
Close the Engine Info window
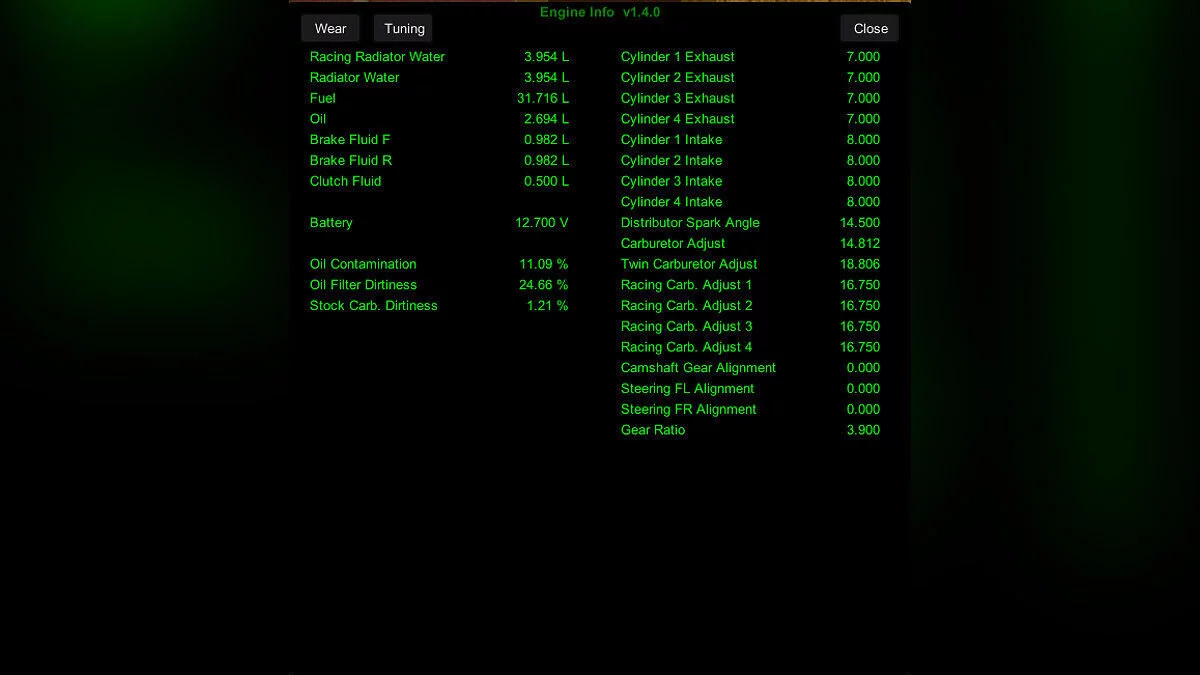pyautogui.click(x=870, y=29)
